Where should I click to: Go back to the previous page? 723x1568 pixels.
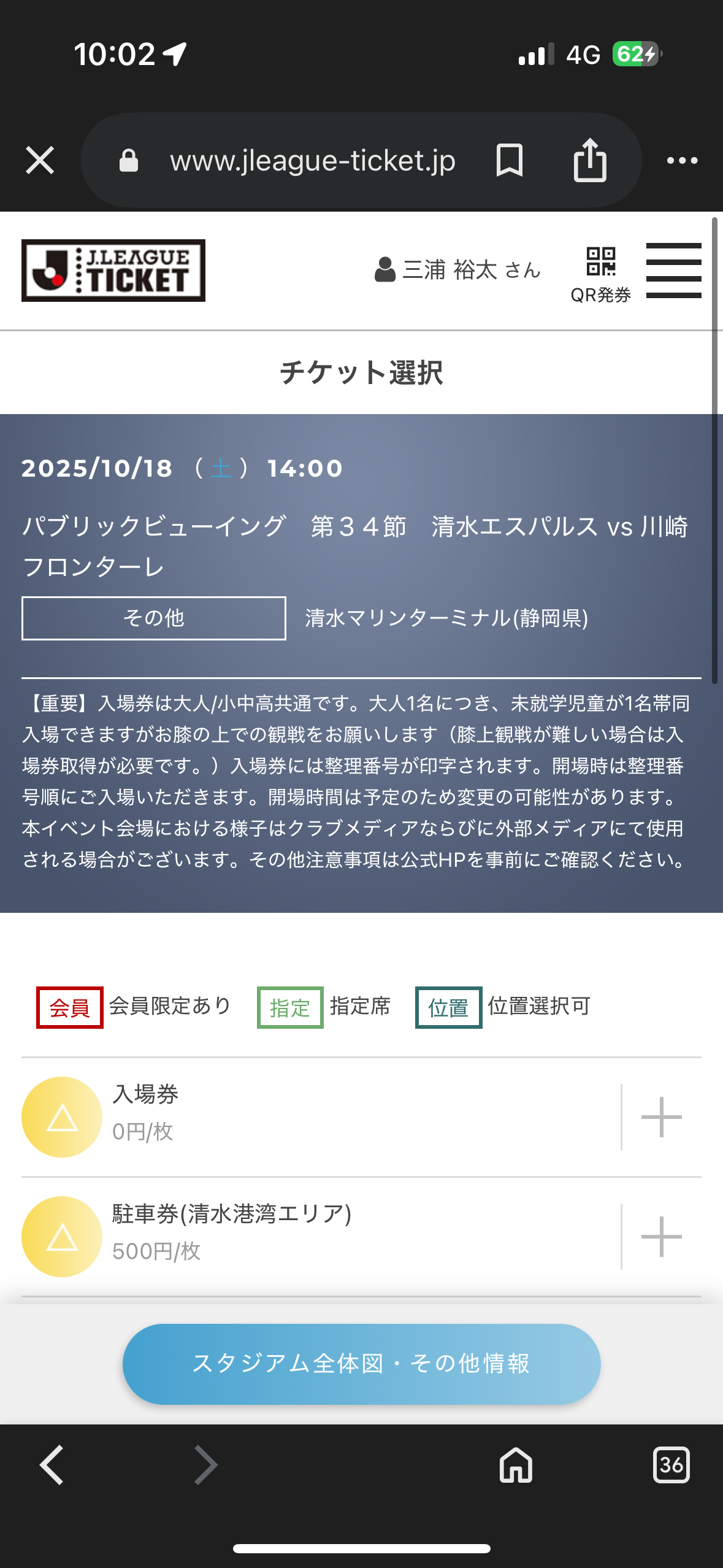pyautogui.click(x=52, y=1465)
